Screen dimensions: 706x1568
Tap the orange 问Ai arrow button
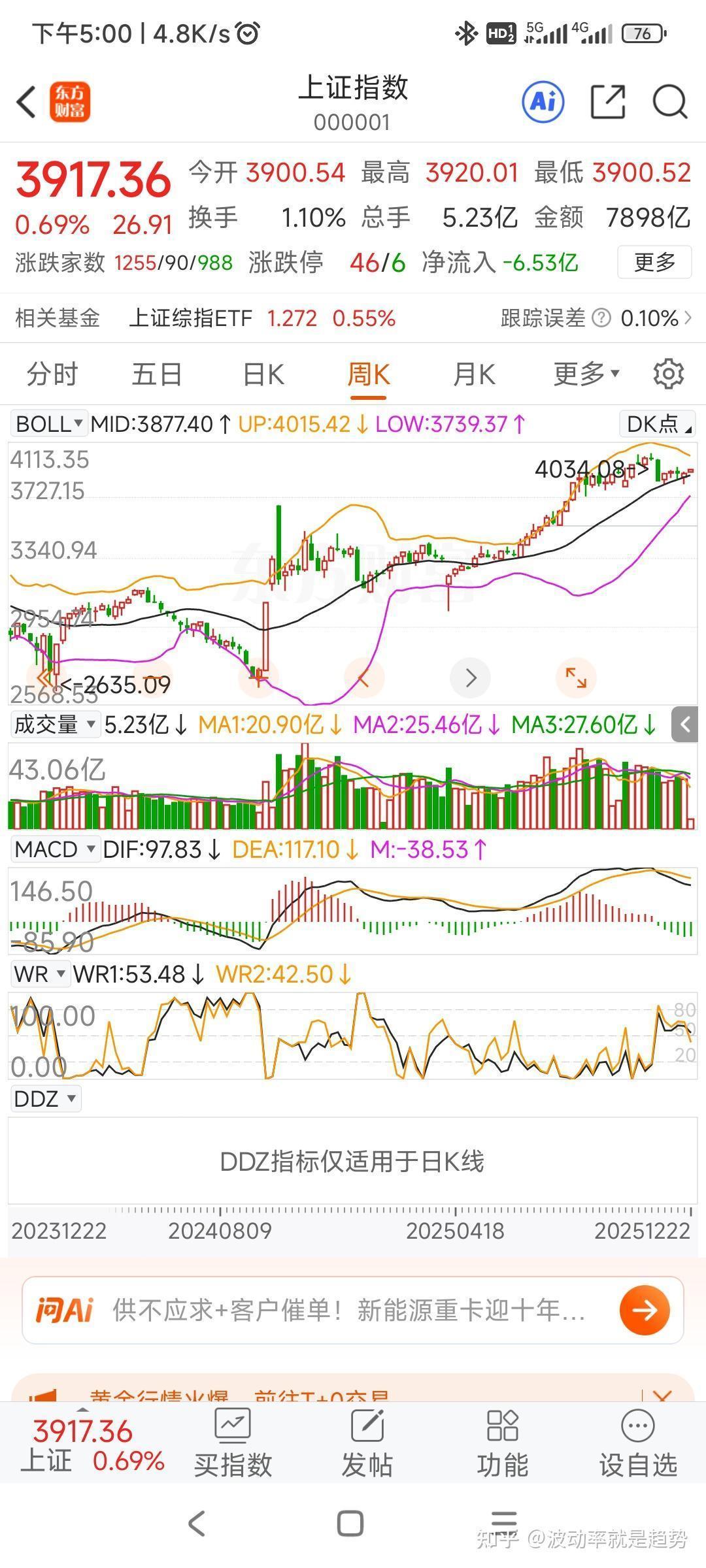tap(645, 1310)
